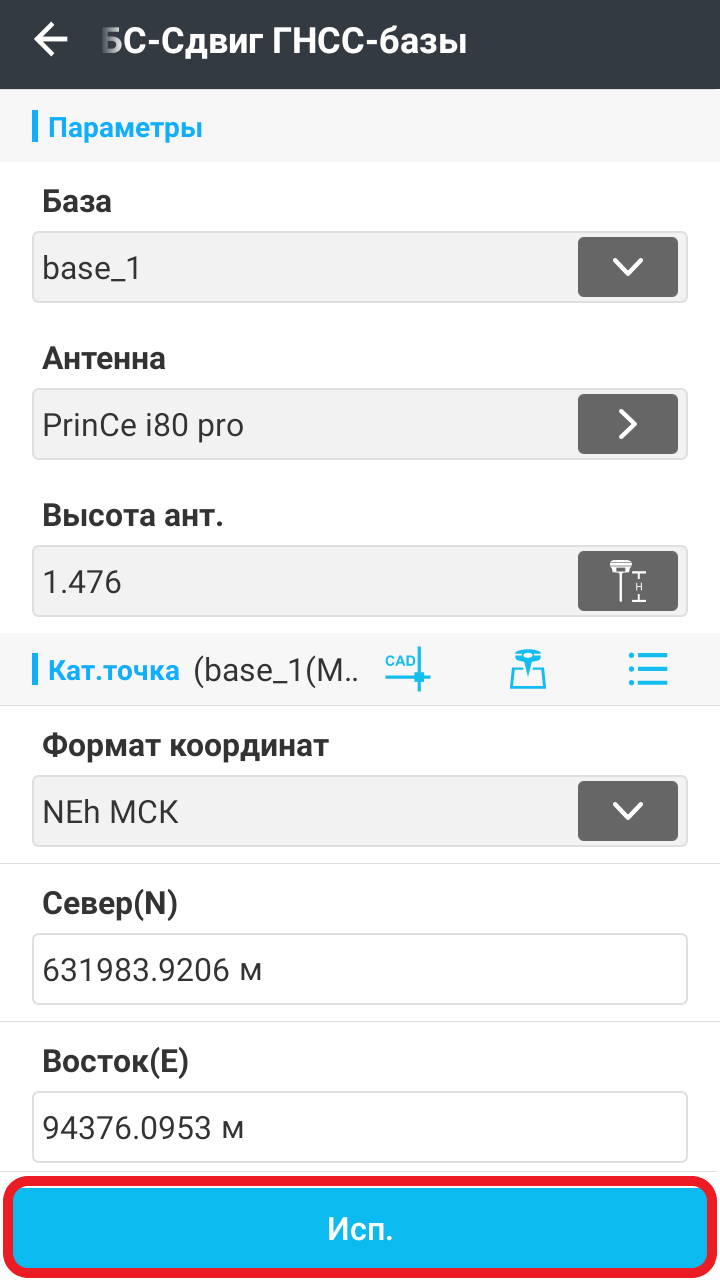Open the antenna height measurement method icon
Screen dimensions: 720x1281
coord(627,581)
